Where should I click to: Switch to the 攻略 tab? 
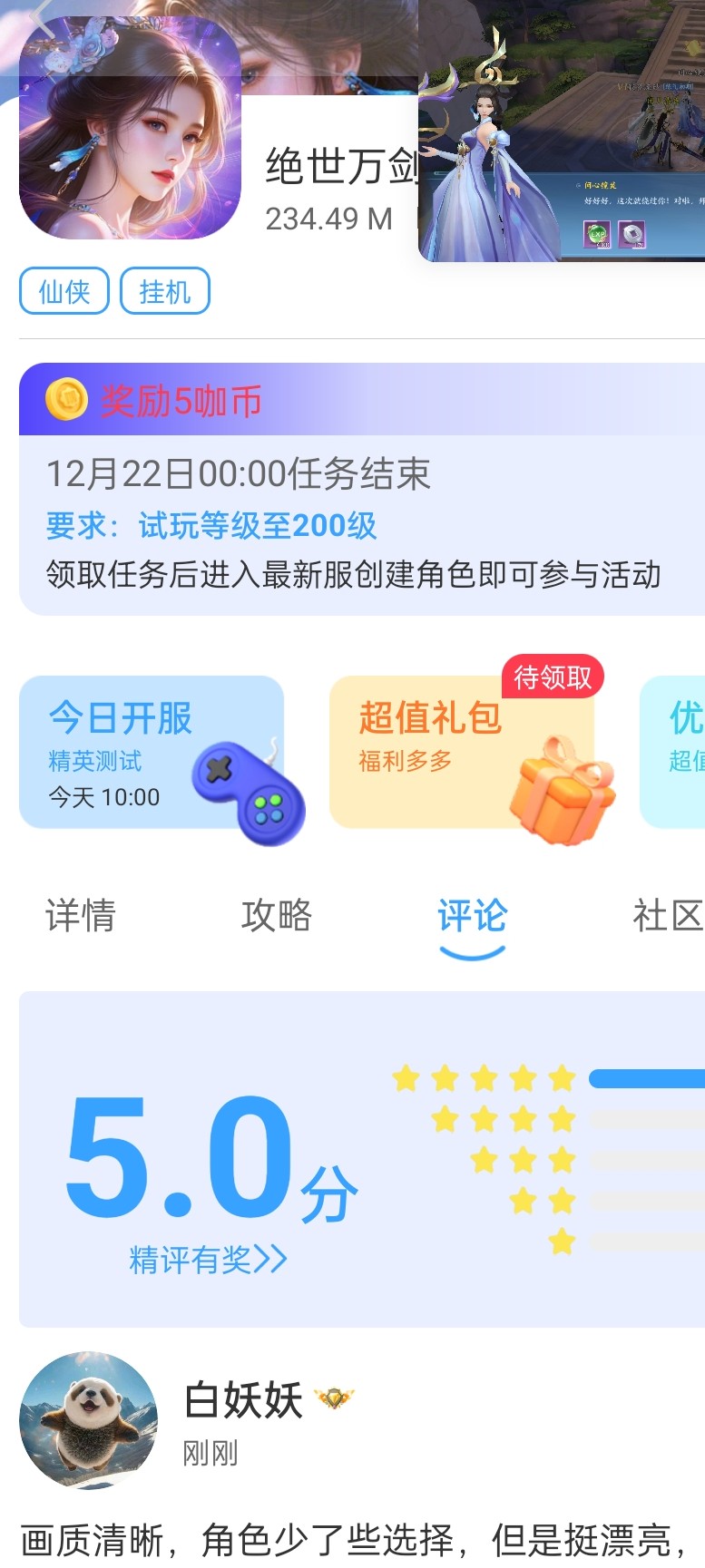pyautogui.click(x=277, y=916)
